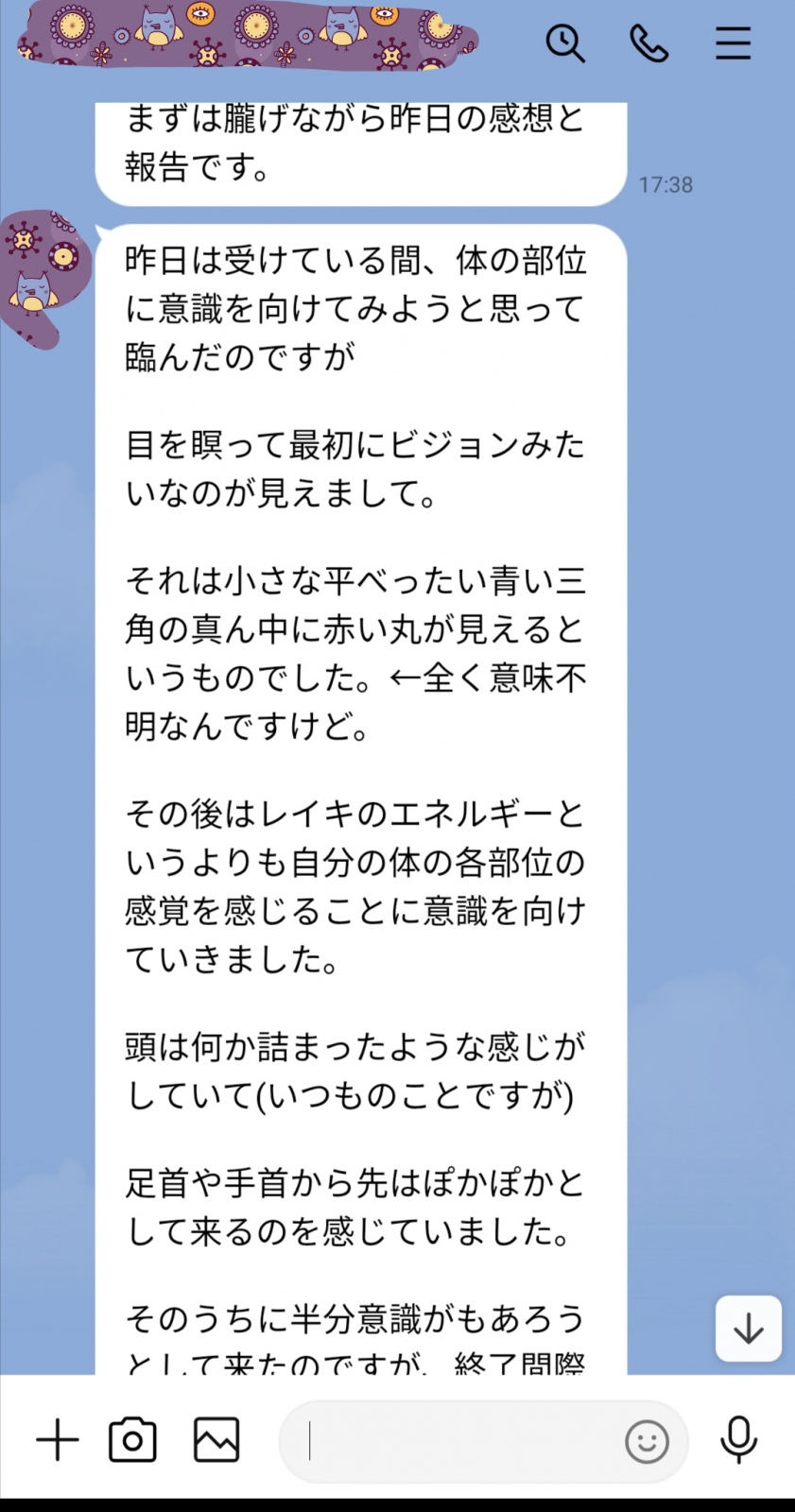
Task: Open the plus attachment menu
Action: (58, 1441)
